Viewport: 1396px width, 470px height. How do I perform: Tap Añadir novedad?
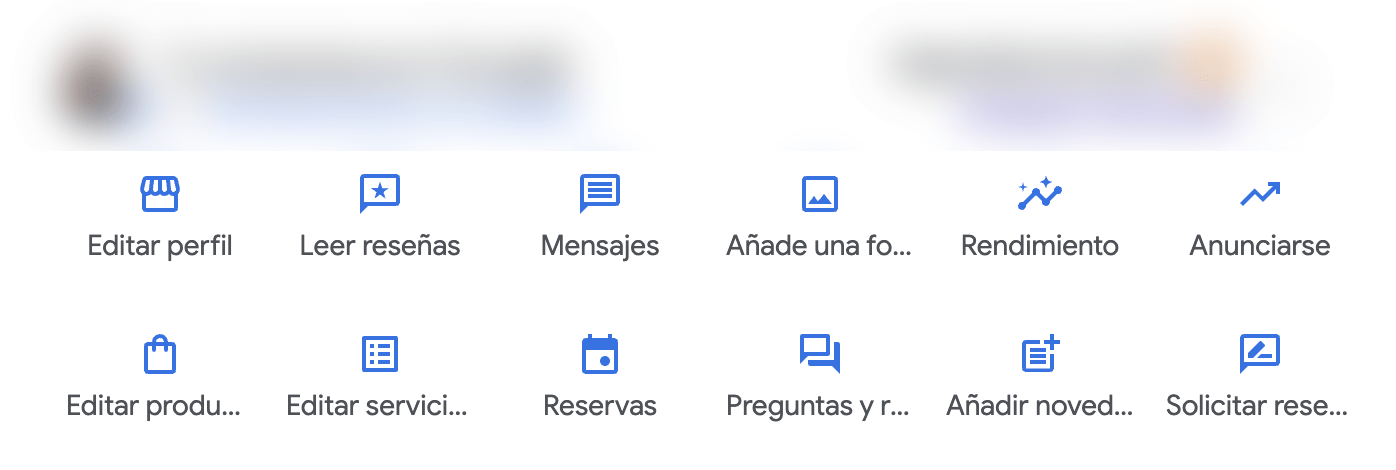[1040, 377]
